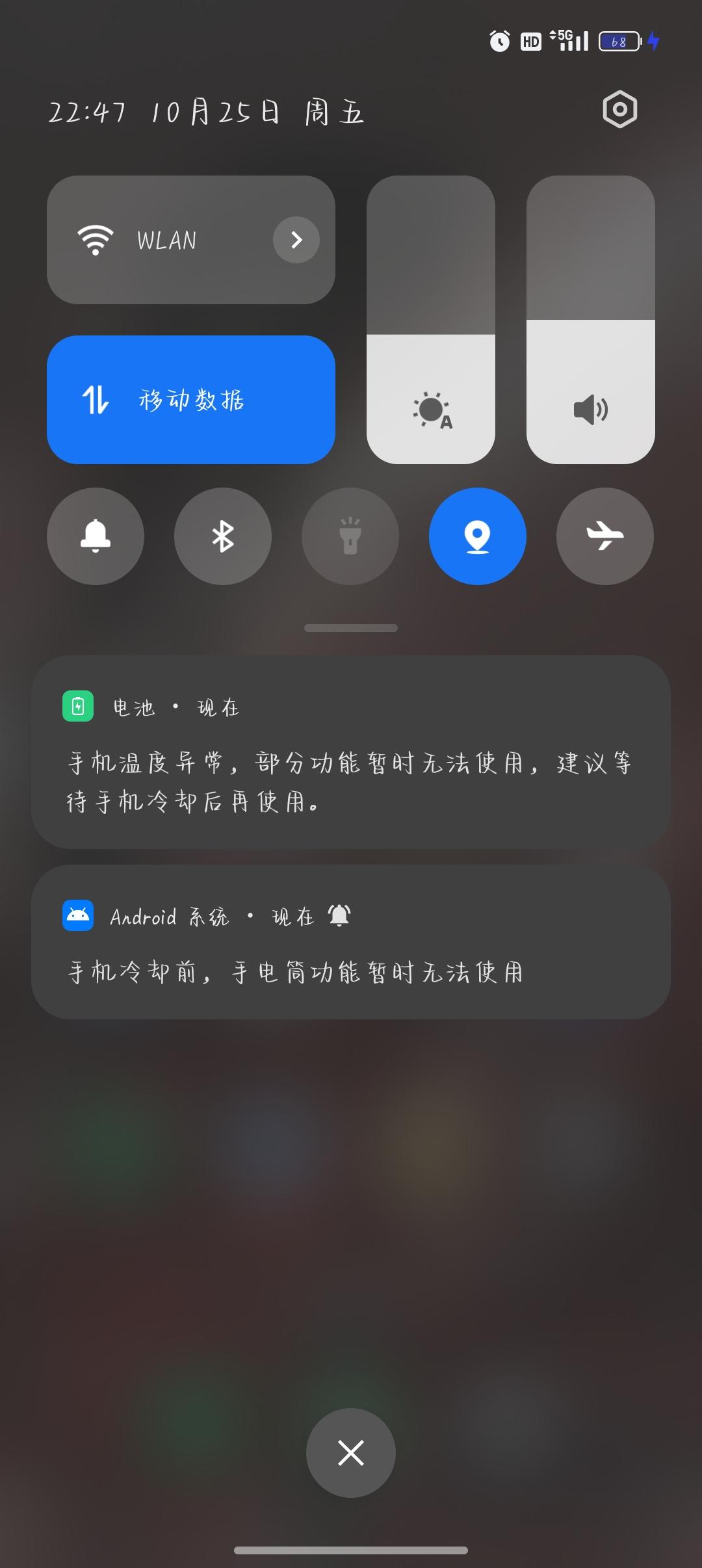Enable airplane mode
The height and width of the screenshot is (1568, 702).
point(604,536)
